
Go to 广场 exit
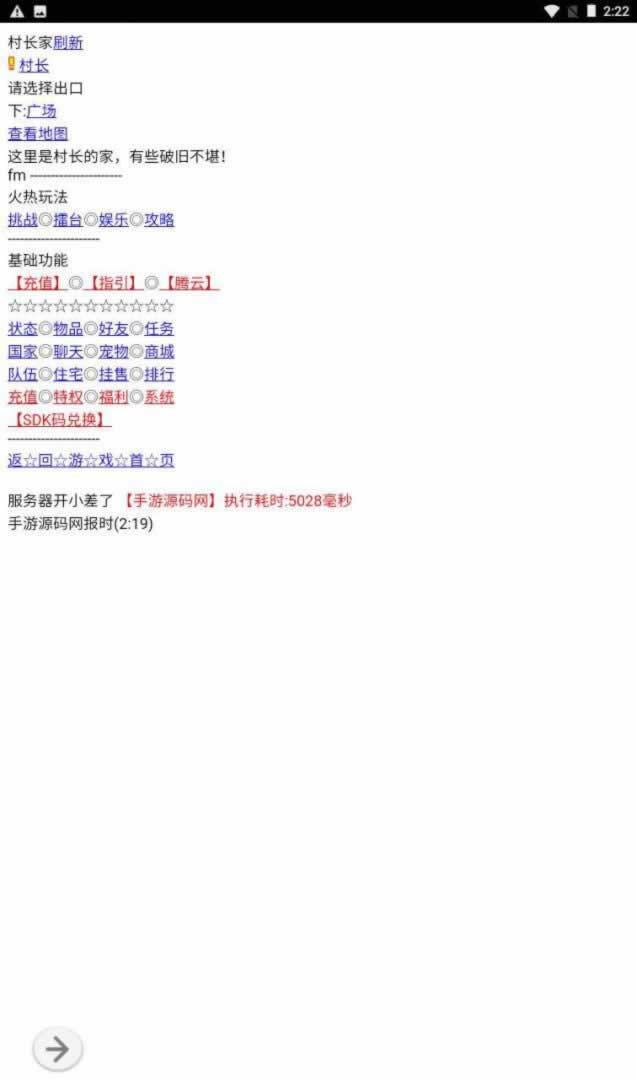[x=41, y=111]
